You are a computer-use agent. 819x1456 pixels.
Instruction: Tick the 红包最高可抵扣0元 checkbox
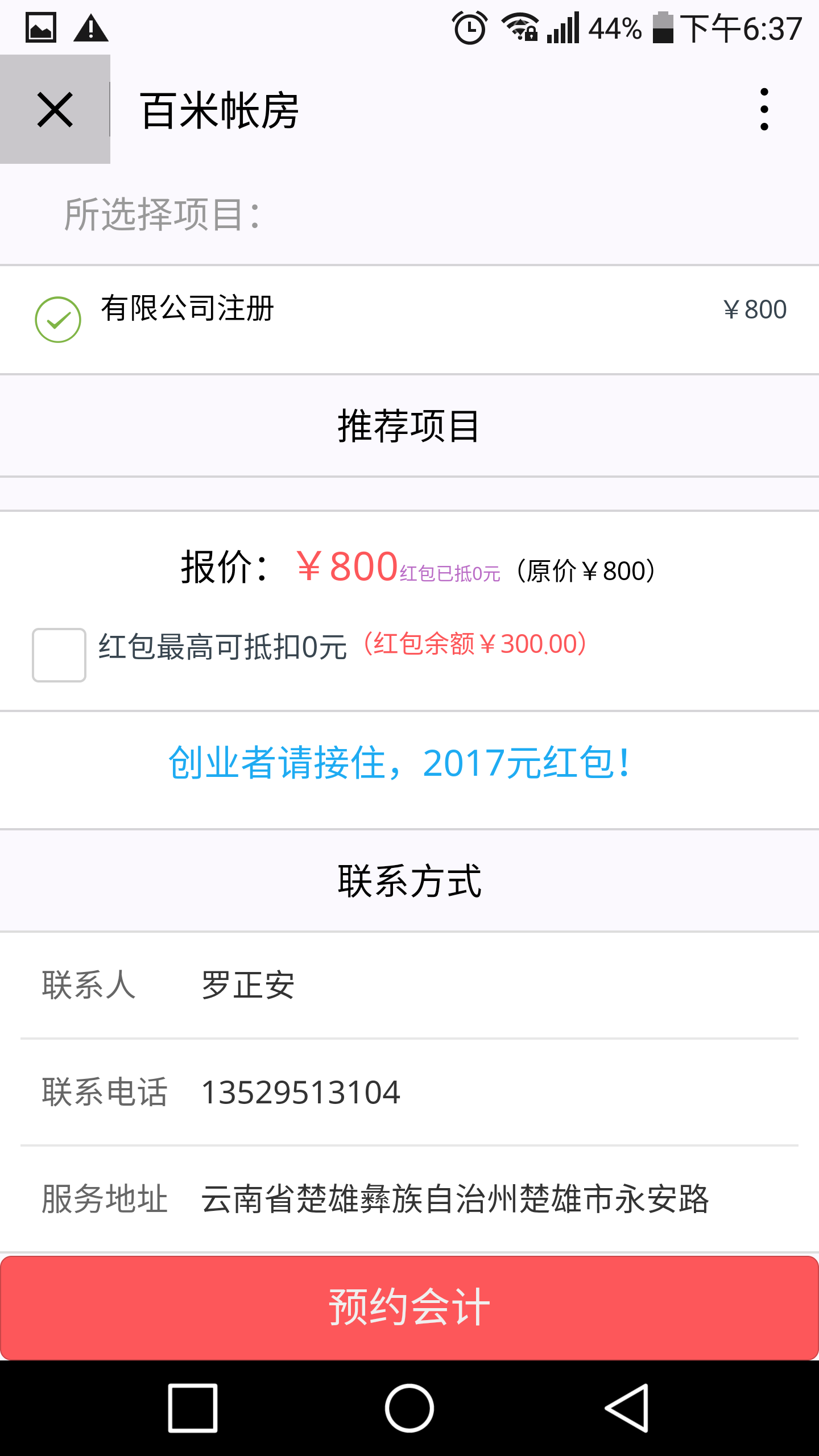tap(59, 655)
